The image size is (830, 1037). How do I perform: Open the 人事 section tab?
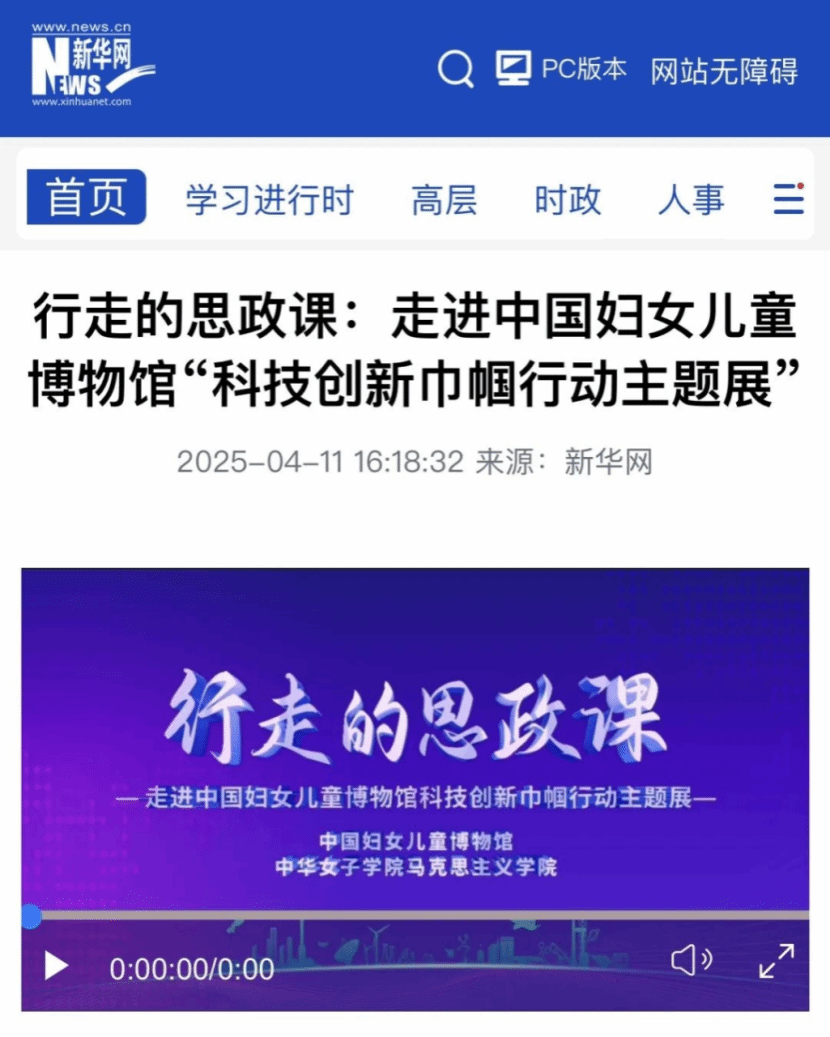point(691,199)
